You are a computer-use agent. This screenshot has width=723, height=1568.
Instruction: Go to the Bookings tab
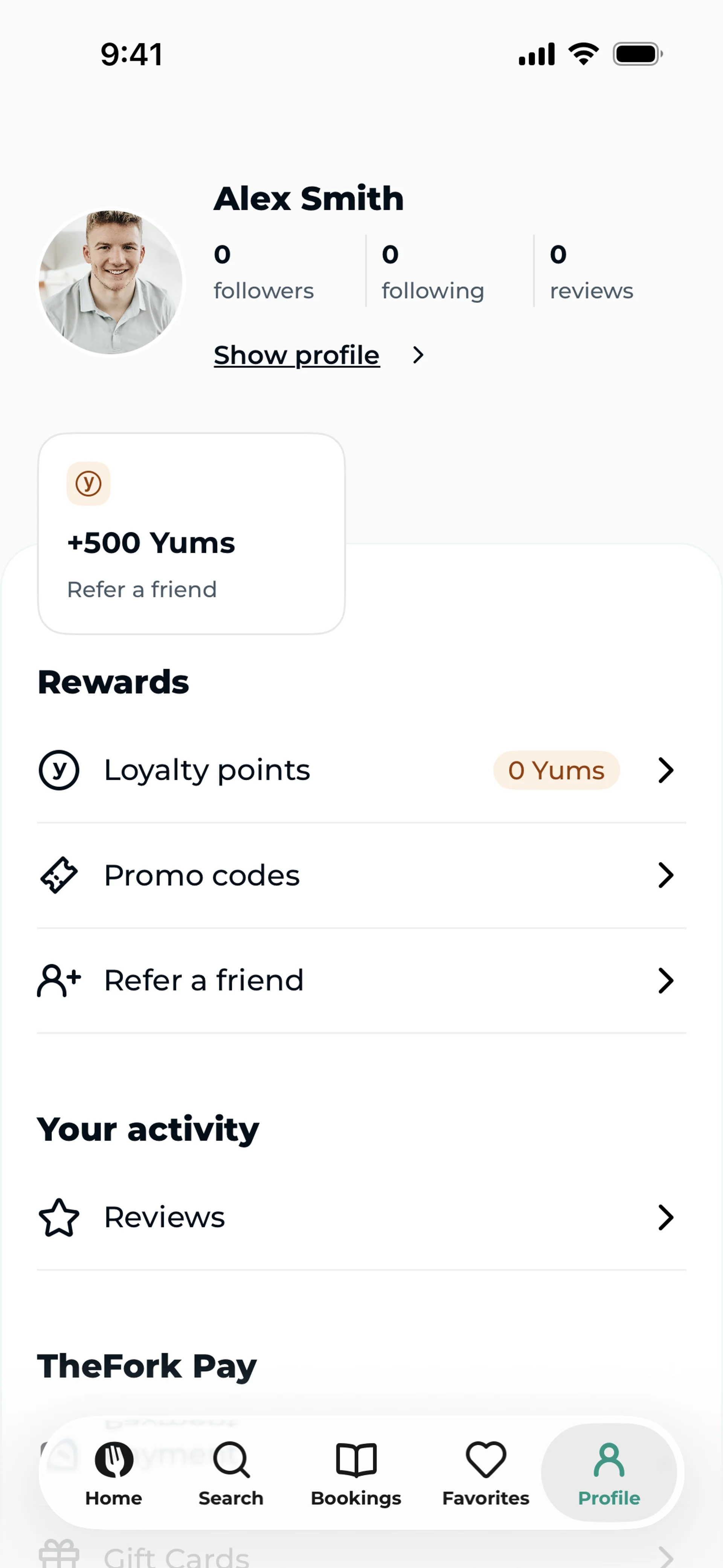coord(356,1473)
